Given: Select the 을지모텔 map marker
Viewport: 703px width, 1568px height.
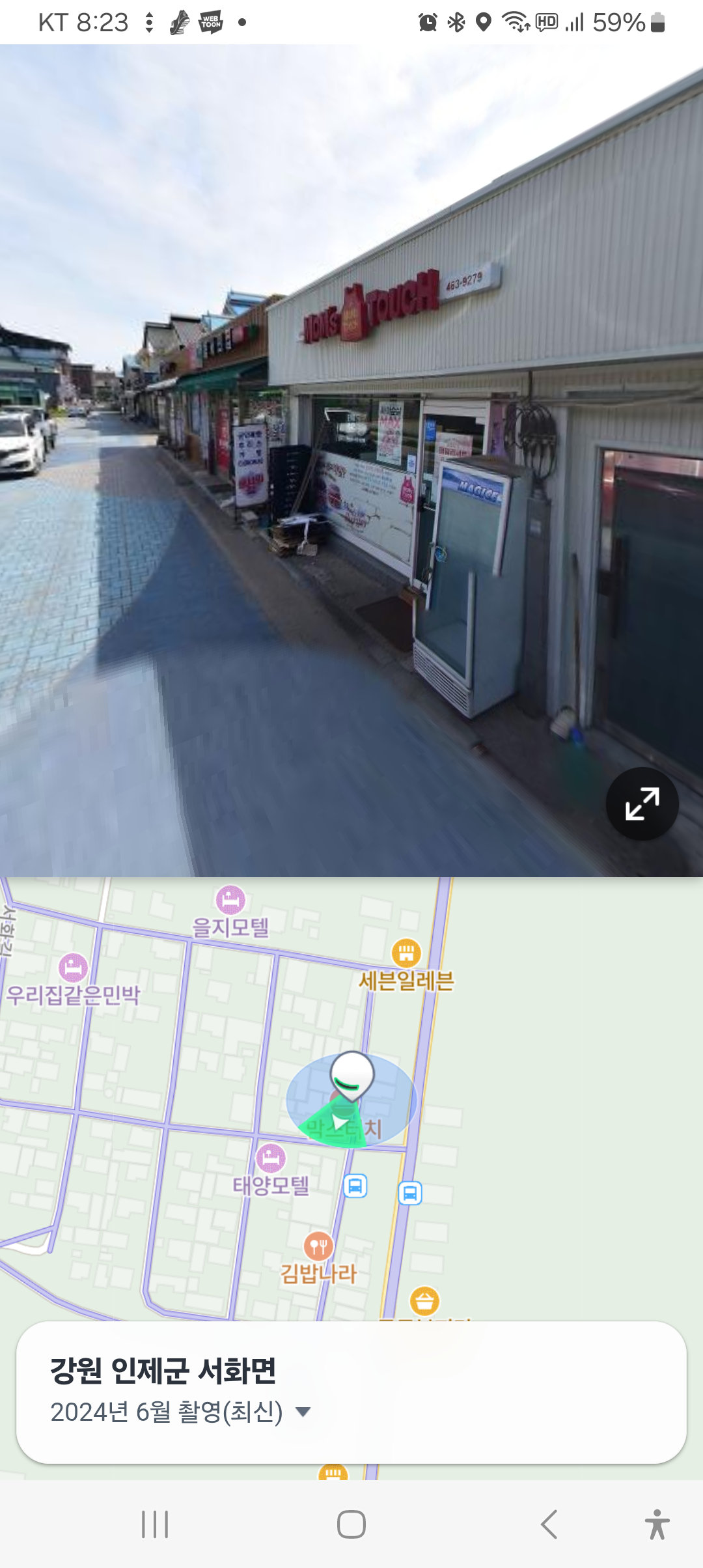Looking at the screenshot, I should (x=230, y=901).
